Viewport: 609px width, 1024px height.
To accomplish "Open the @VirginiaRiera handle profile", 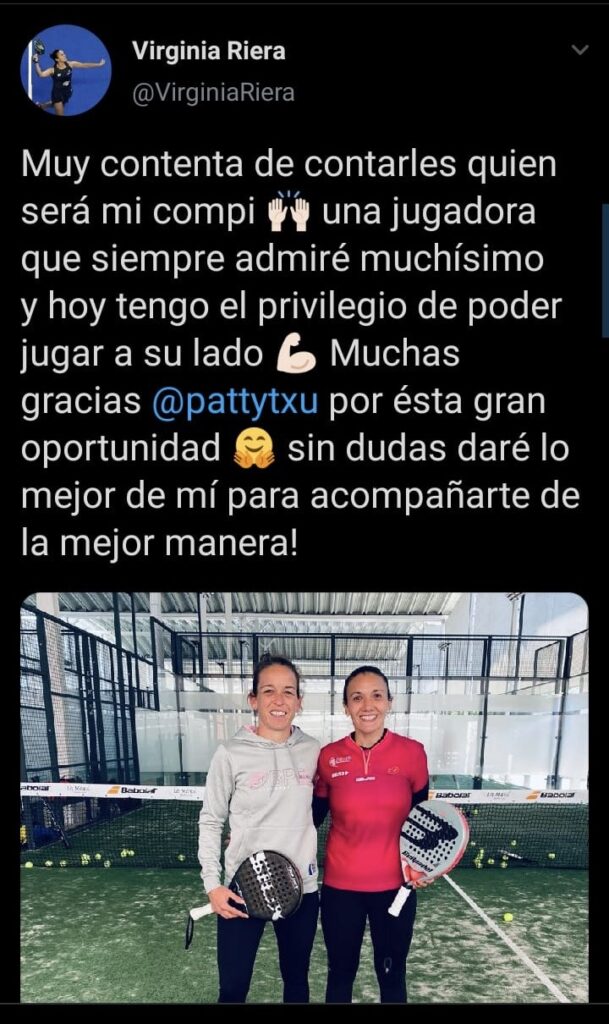I will click(213, 93).
